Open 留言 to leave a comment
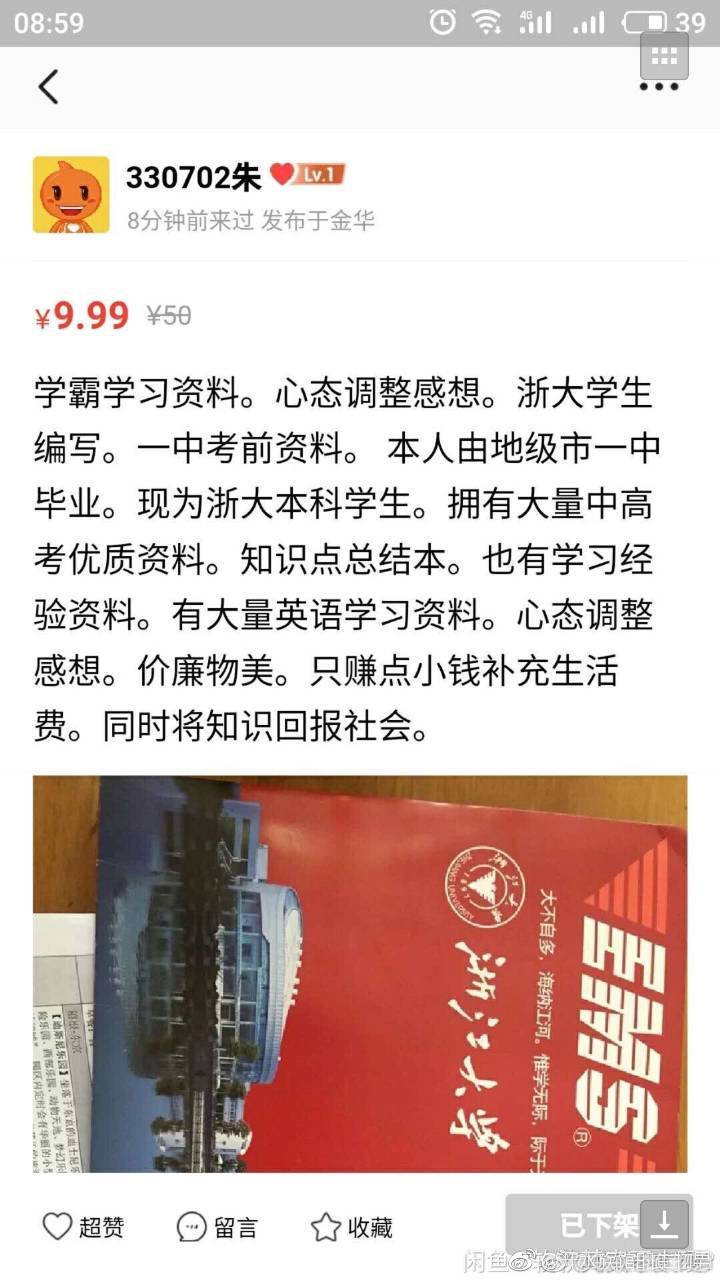This screenshot has width=720, height=1280. tap(217, 1227)
